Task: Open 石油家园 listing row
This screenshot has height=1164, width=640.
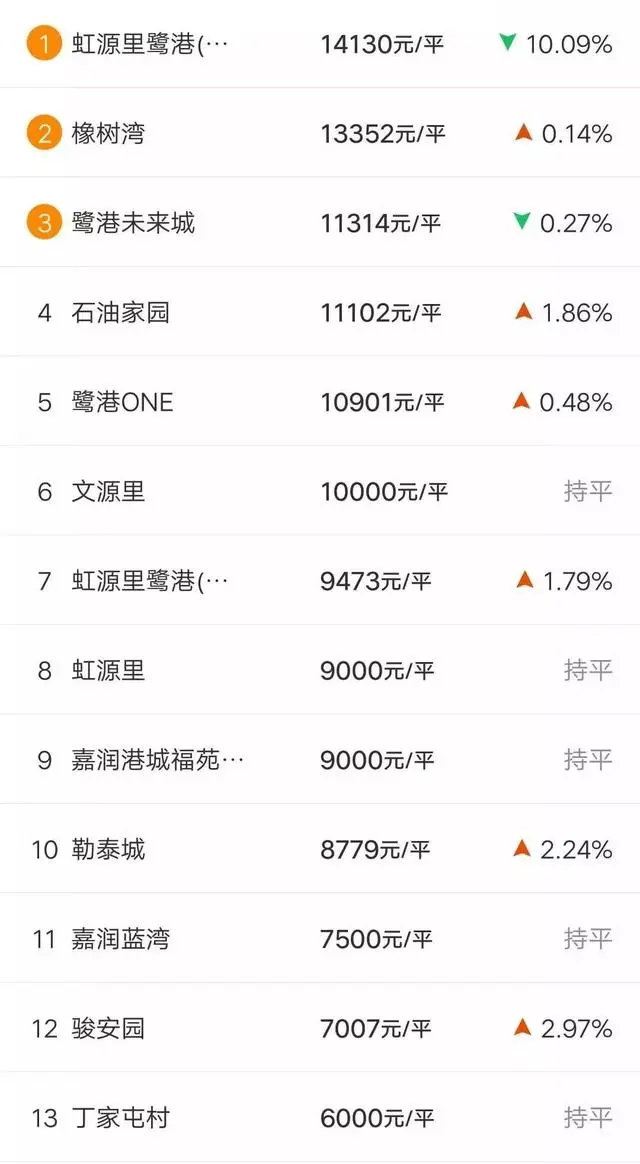Action: click(320, 312)
